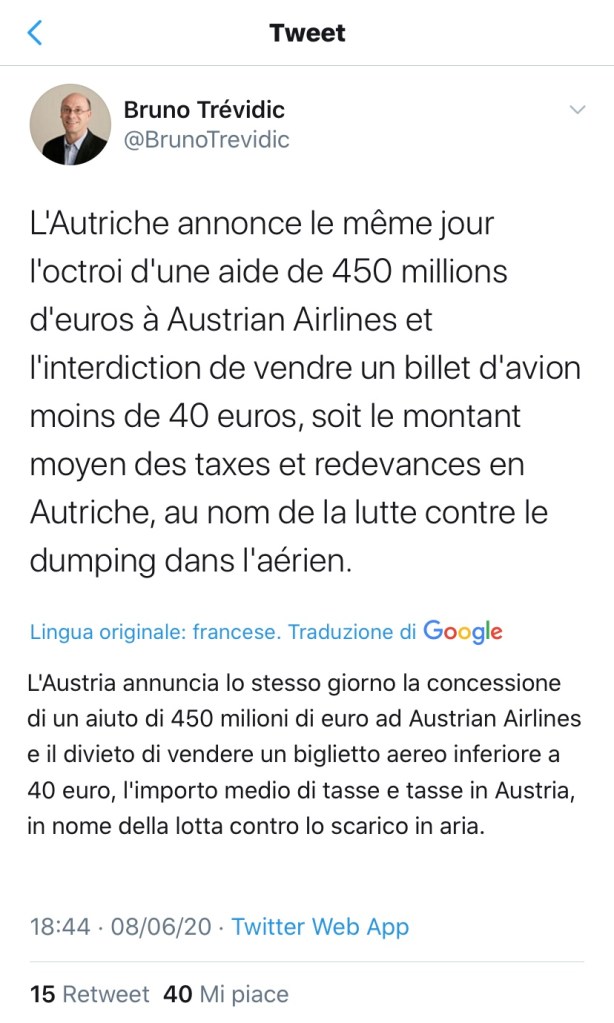The width and height of the screenshot is (614, 1023).
Task: Open the Twitter Web App source link
Action: tap(320, 926)
